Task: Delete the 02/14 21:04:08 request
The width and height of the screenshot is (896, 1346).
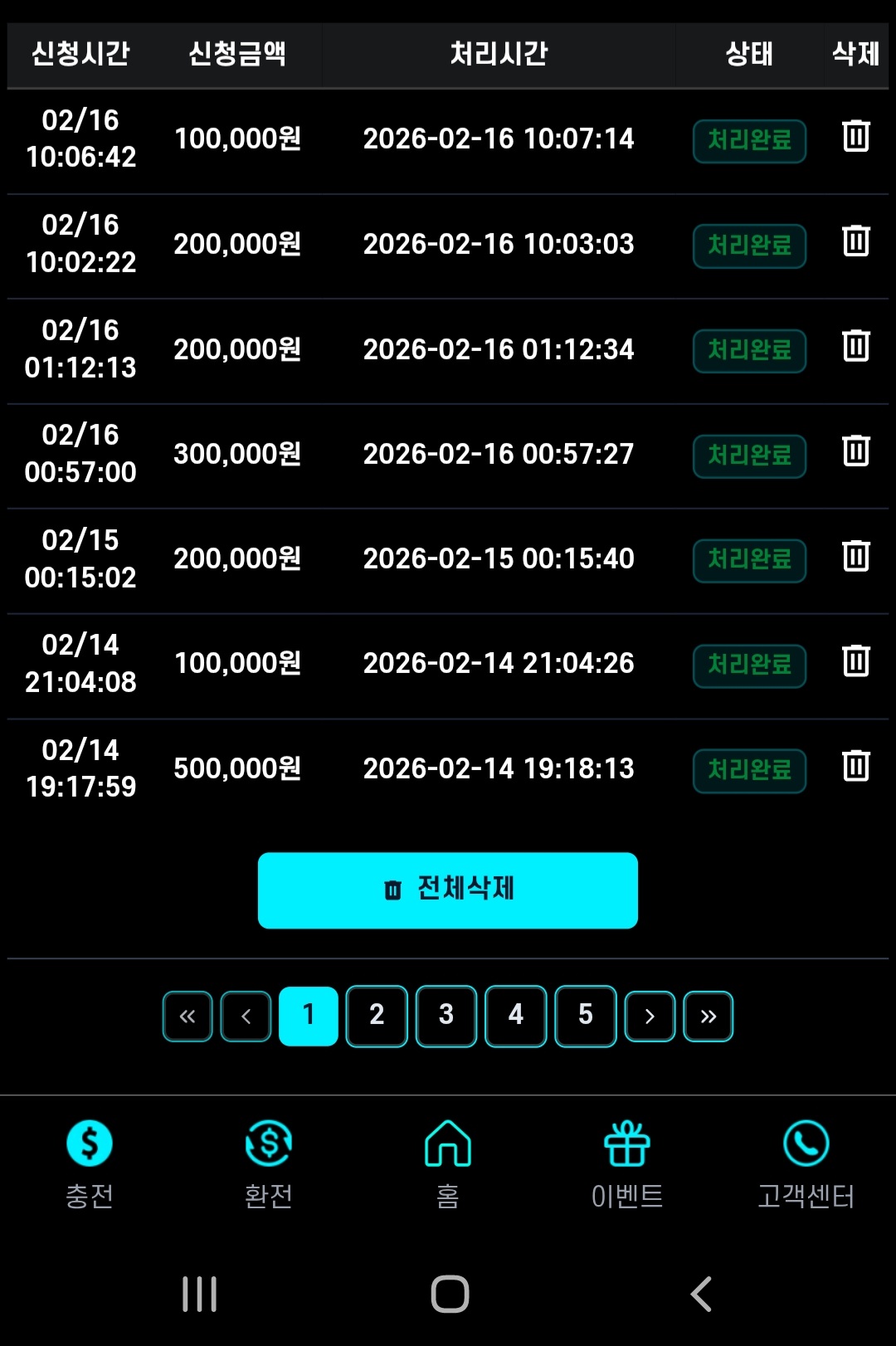Action: click(x=855, y=661)
